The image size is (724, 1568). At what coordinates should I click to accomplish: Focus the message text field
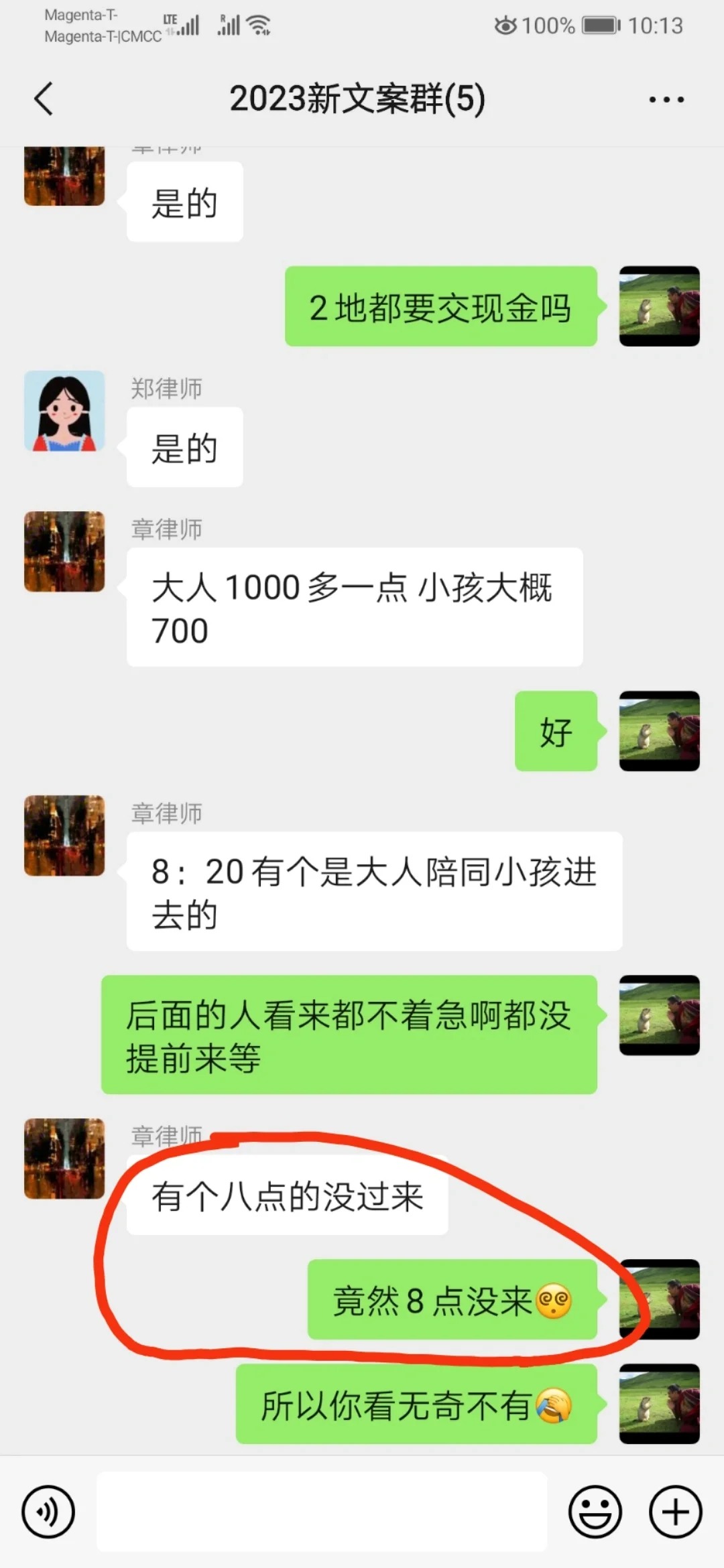click(322, 1512)
